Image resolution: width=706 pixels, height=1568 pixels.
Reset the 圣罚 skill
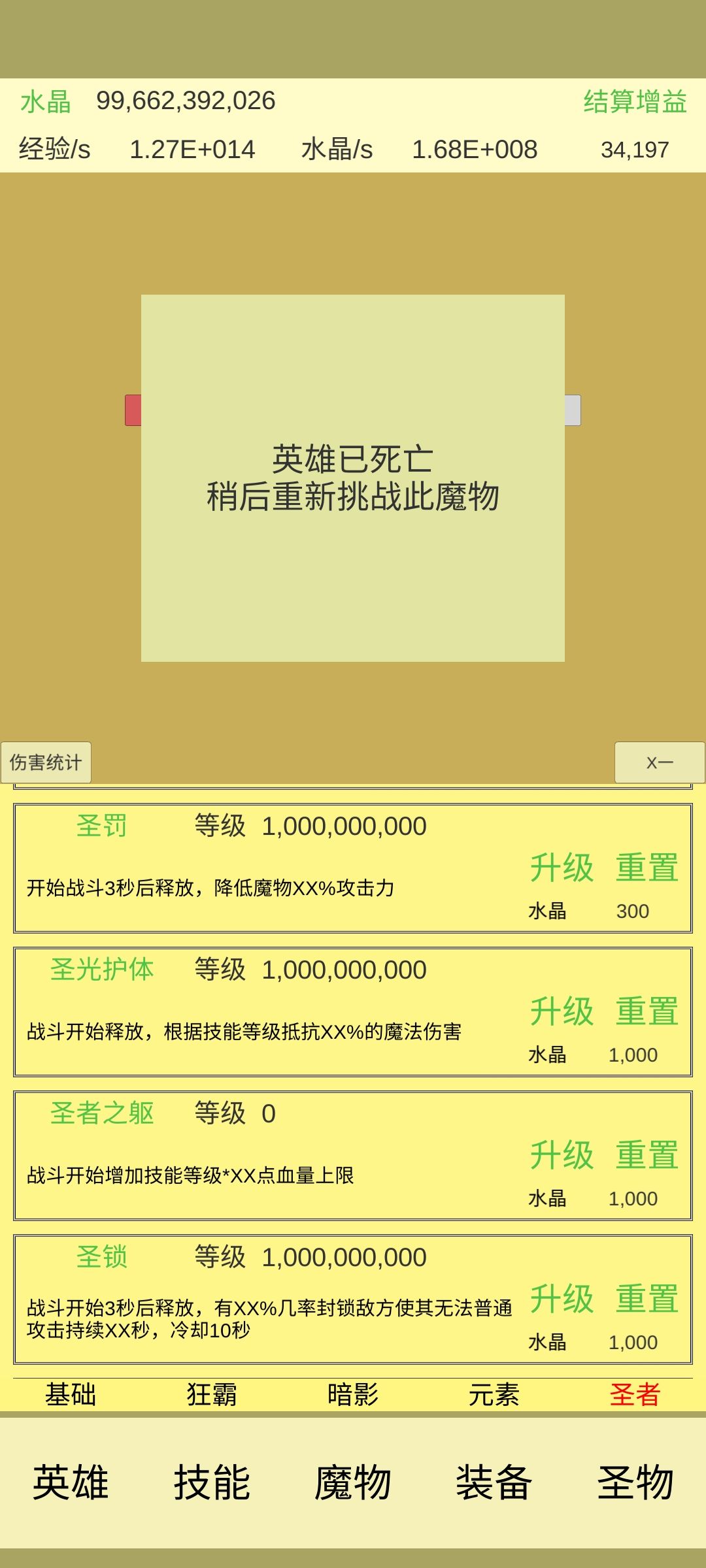[647, 869]
